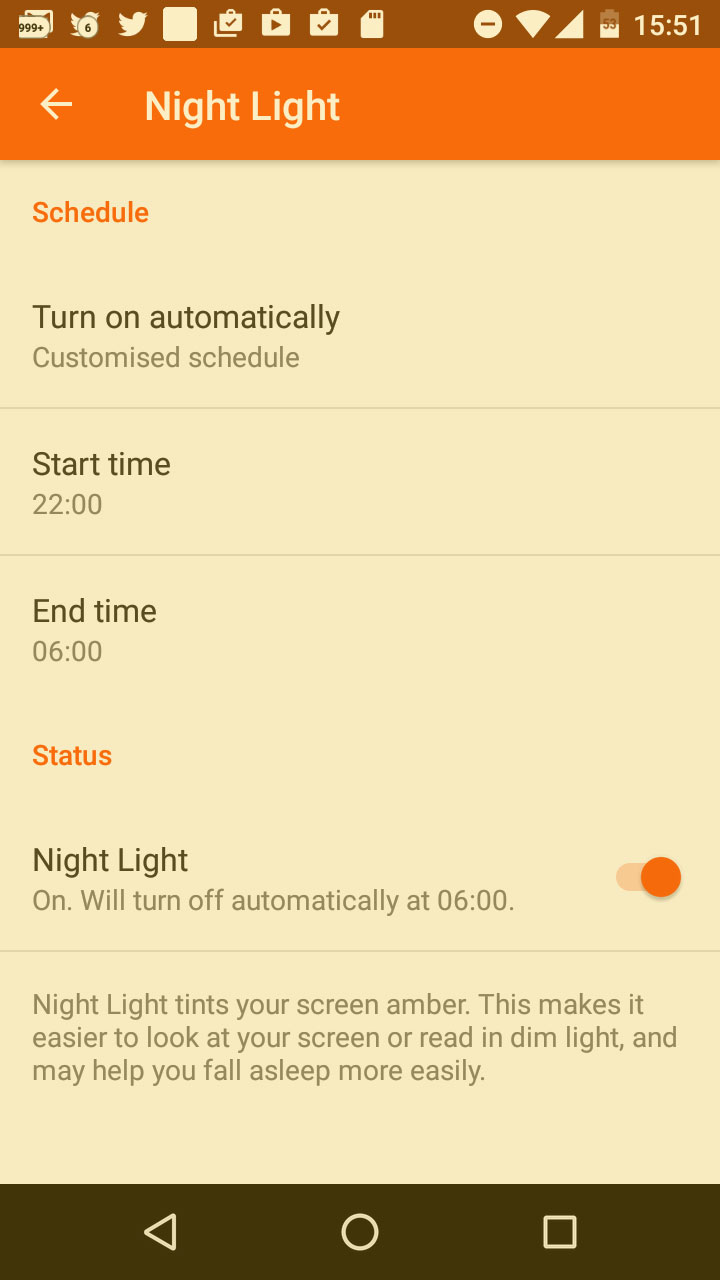Change the End time of 06:00

tap(360, 629)
